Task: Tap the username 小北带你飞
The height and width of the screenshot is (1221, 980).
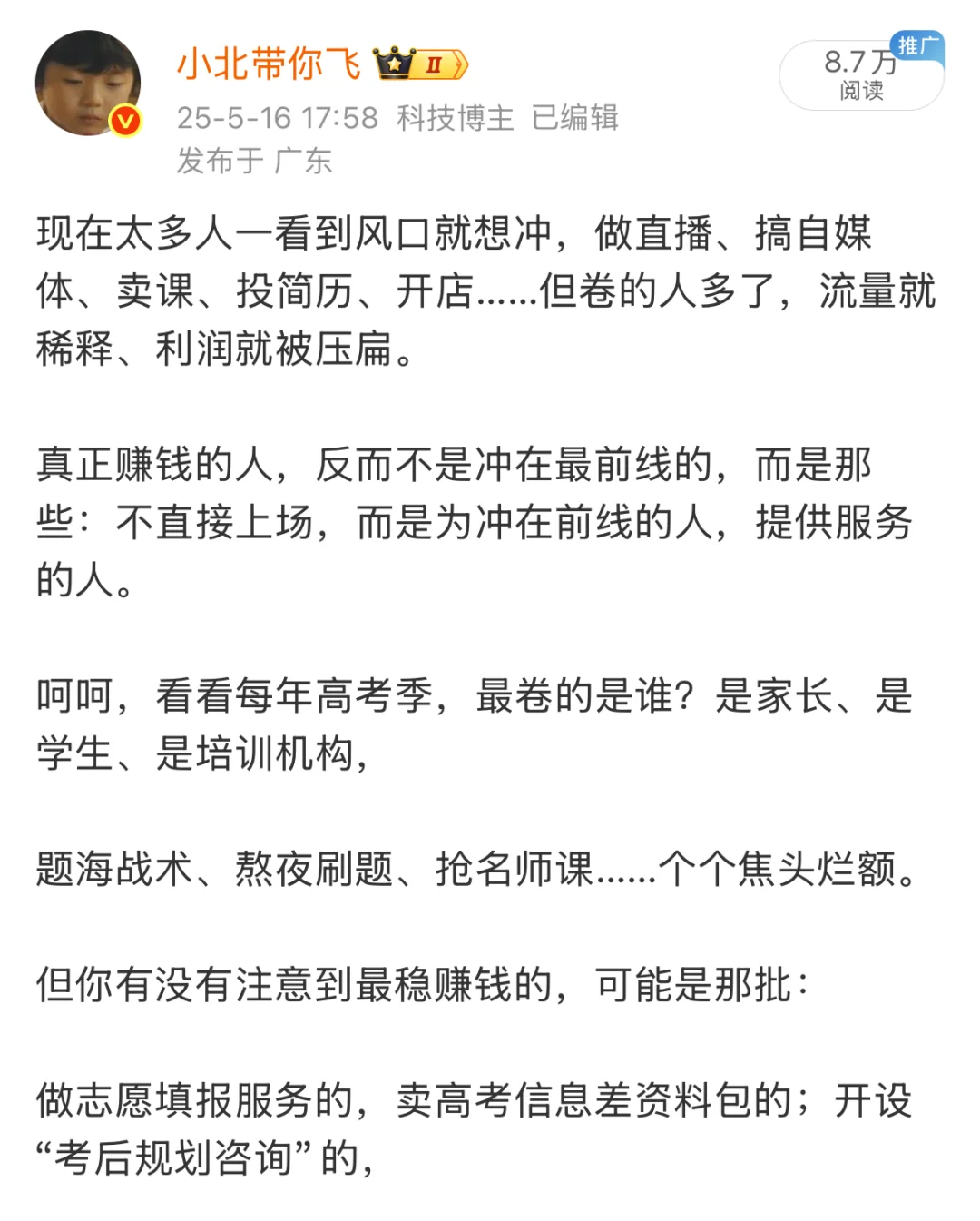Action: click(x=268, y=64)
